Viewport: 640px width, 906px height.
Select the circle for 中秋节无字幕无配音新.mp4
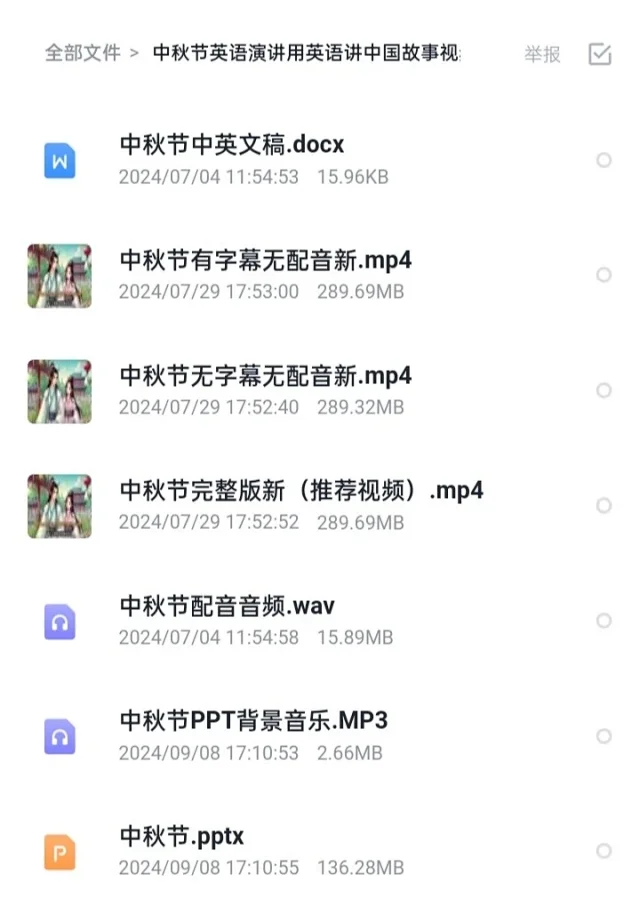pyautogui.click(x=603, y=390)
